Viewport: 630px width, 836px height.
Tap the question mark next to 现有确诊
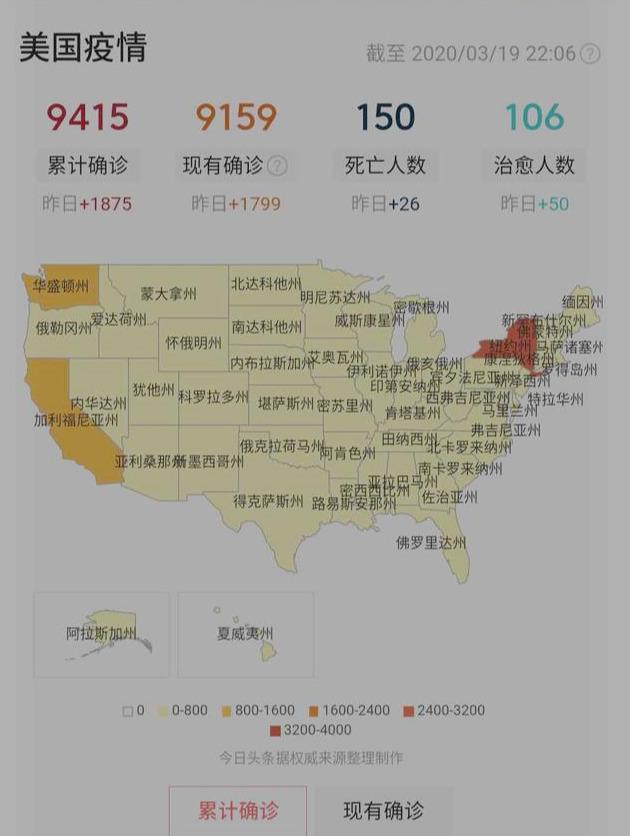pyautogui.click(x=277, y=165)
